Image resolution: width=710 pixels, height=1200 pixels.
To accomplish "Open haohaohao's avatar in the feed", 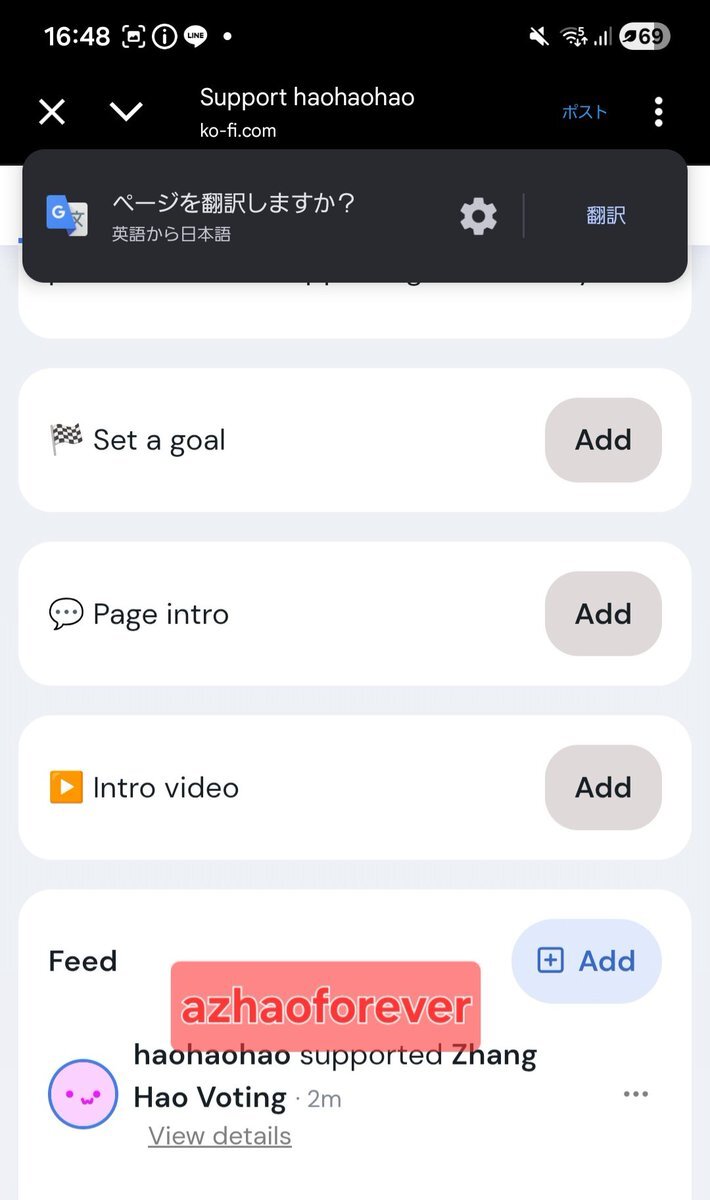I will tap(83, 1094).
